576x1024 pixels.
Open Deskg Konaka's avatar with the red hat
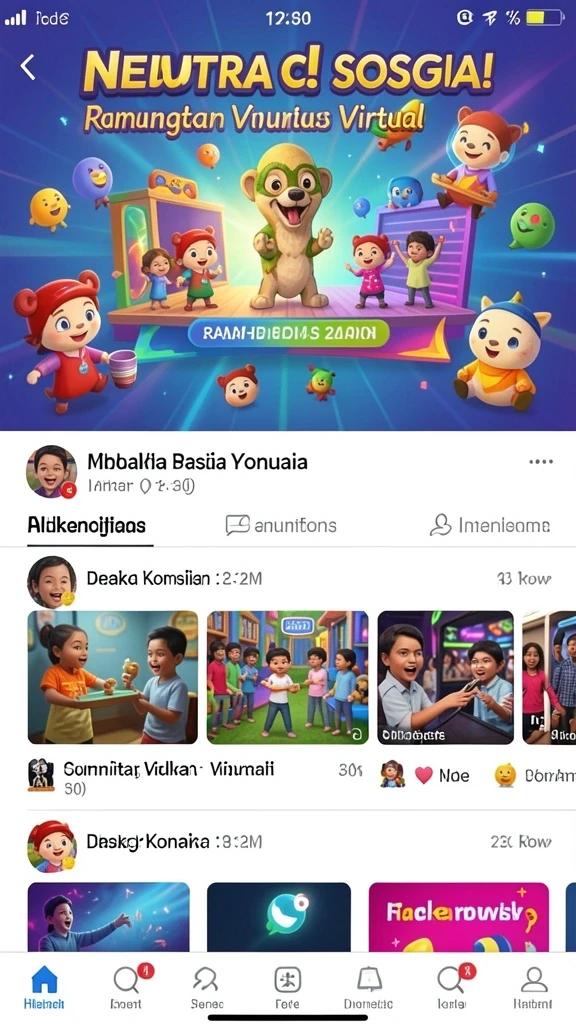pyautogui.click(x=52, y=846)
